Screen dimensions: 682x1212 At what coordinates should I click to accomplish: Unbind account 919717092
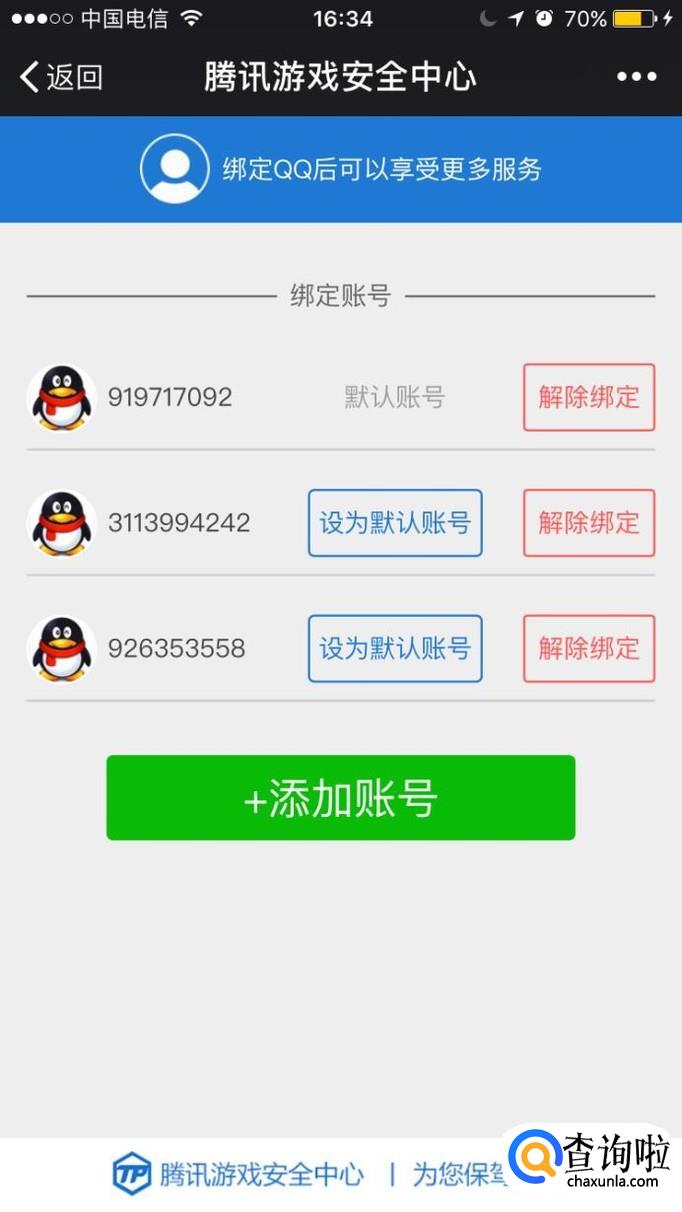click(588, 397)
